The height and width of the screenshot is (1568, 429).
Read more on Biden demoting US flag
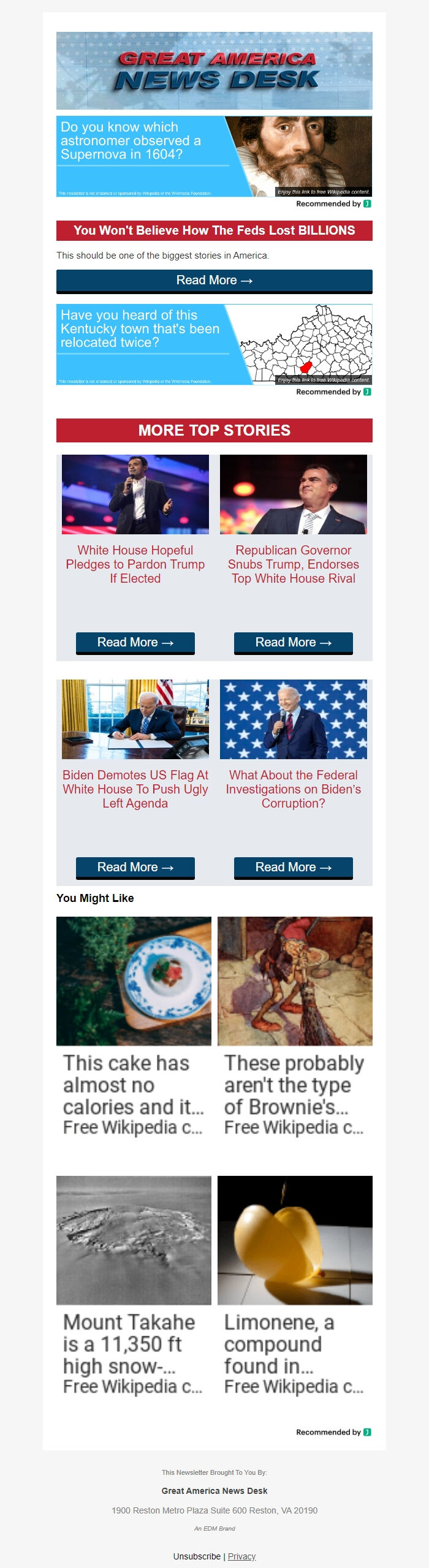[x=135, y=868]
